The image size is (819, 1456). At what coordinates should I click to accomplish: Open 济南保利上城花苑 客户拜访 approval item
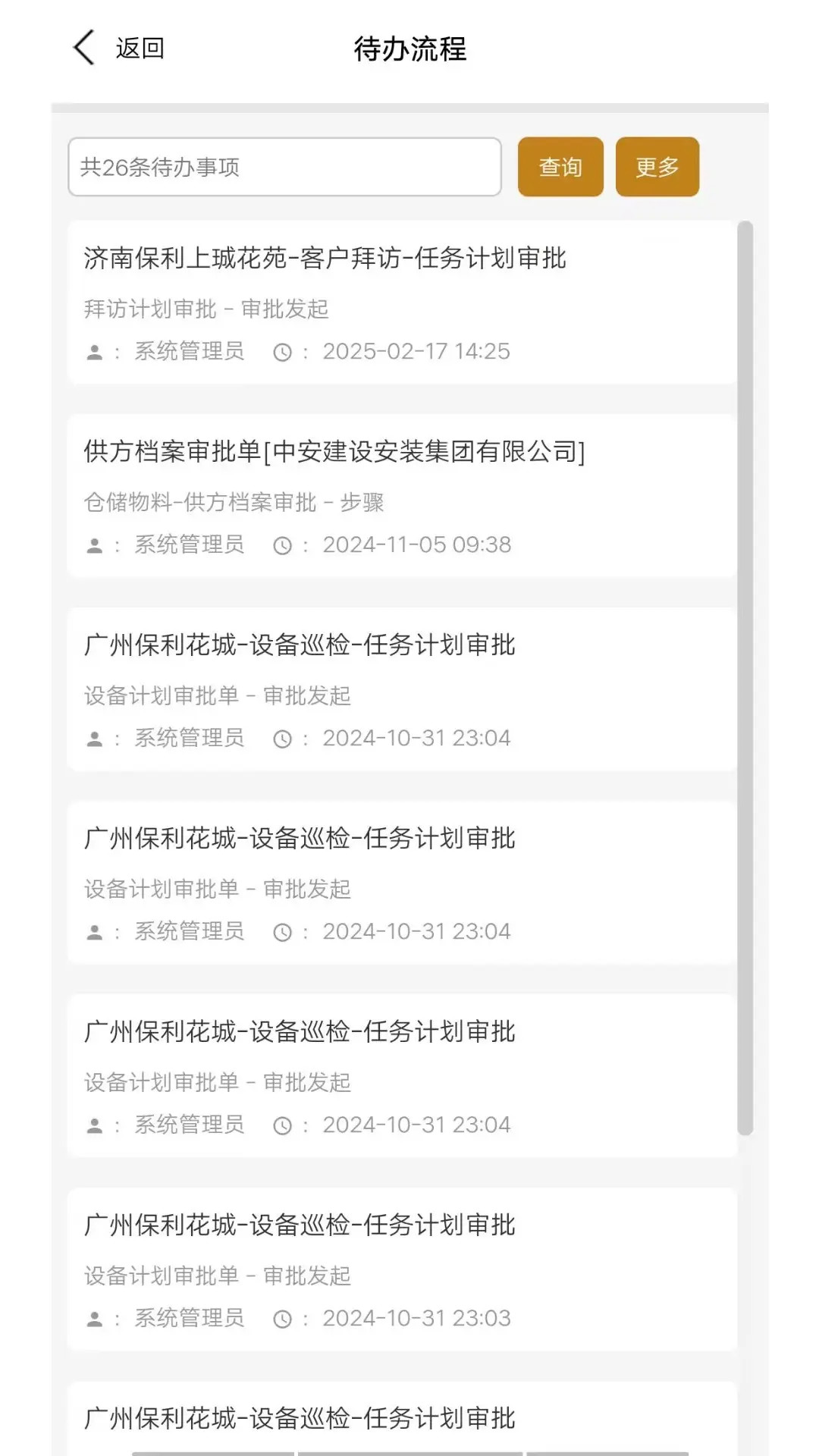(402, 303)
